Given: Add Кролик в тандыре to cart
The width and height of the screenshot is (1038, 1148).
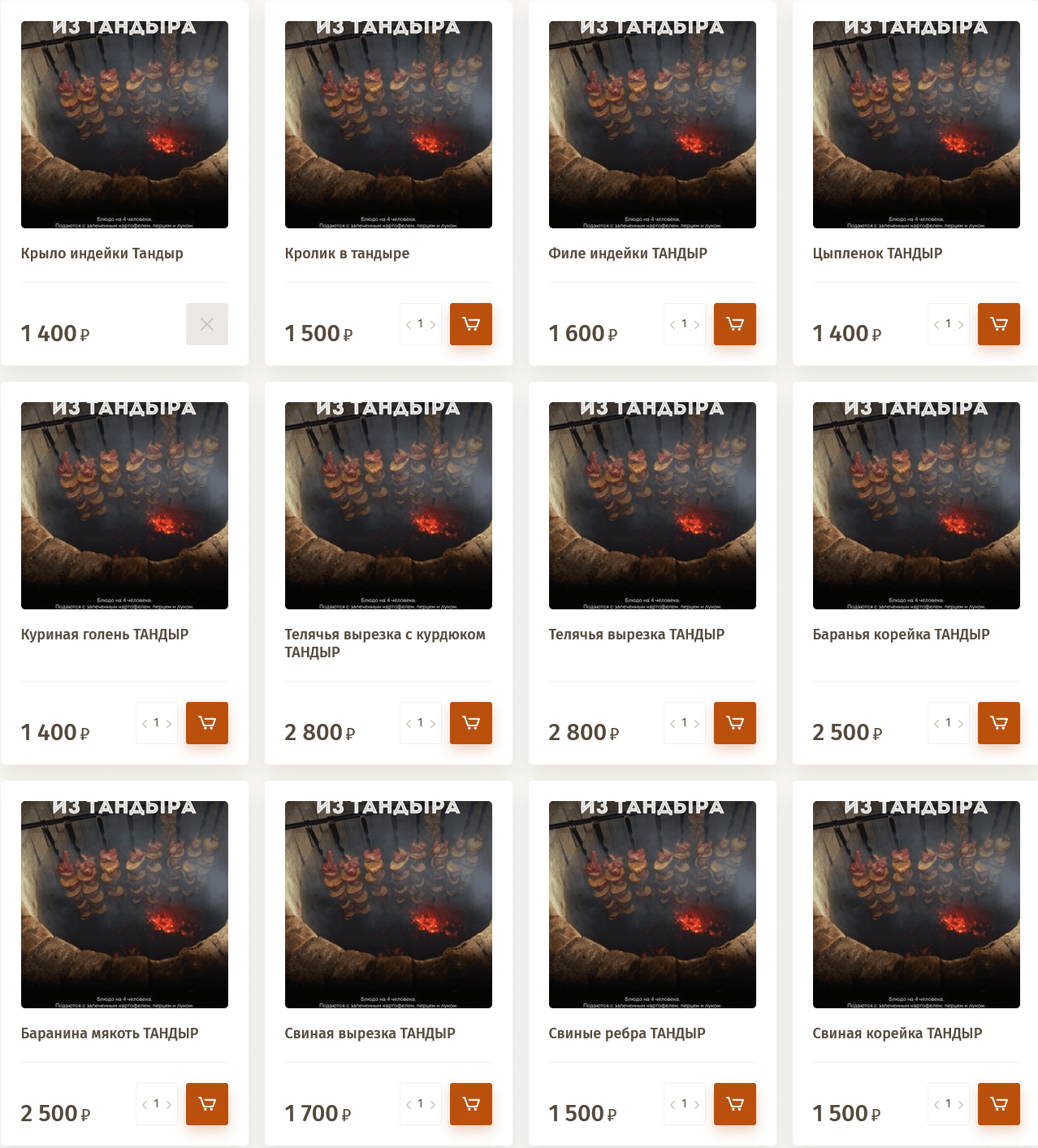Looking at the screenshot, I should (x=470, y=324).
